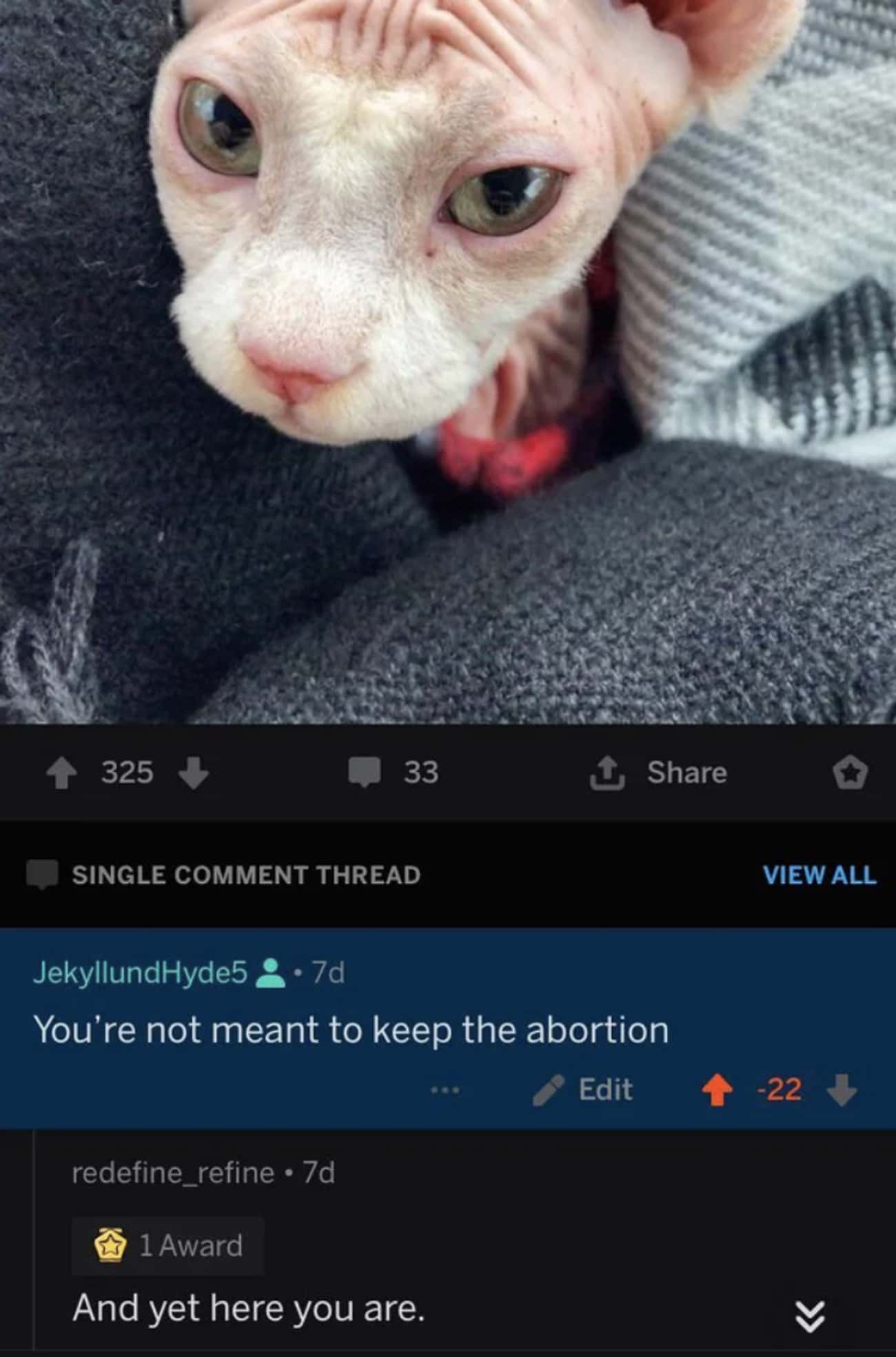Share this post
Viewport: 896px width, 1357px height.
coord(658,773)
